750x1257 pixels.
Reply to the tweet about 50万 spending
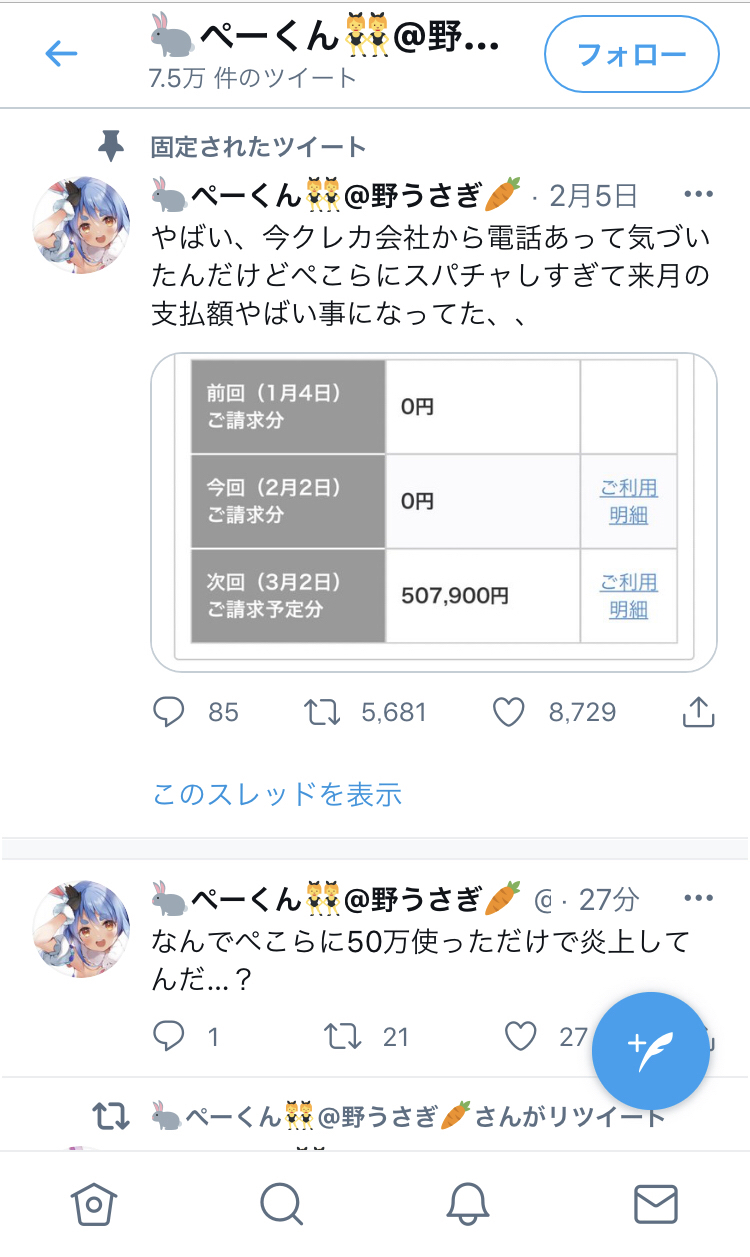pos(169,1036)
